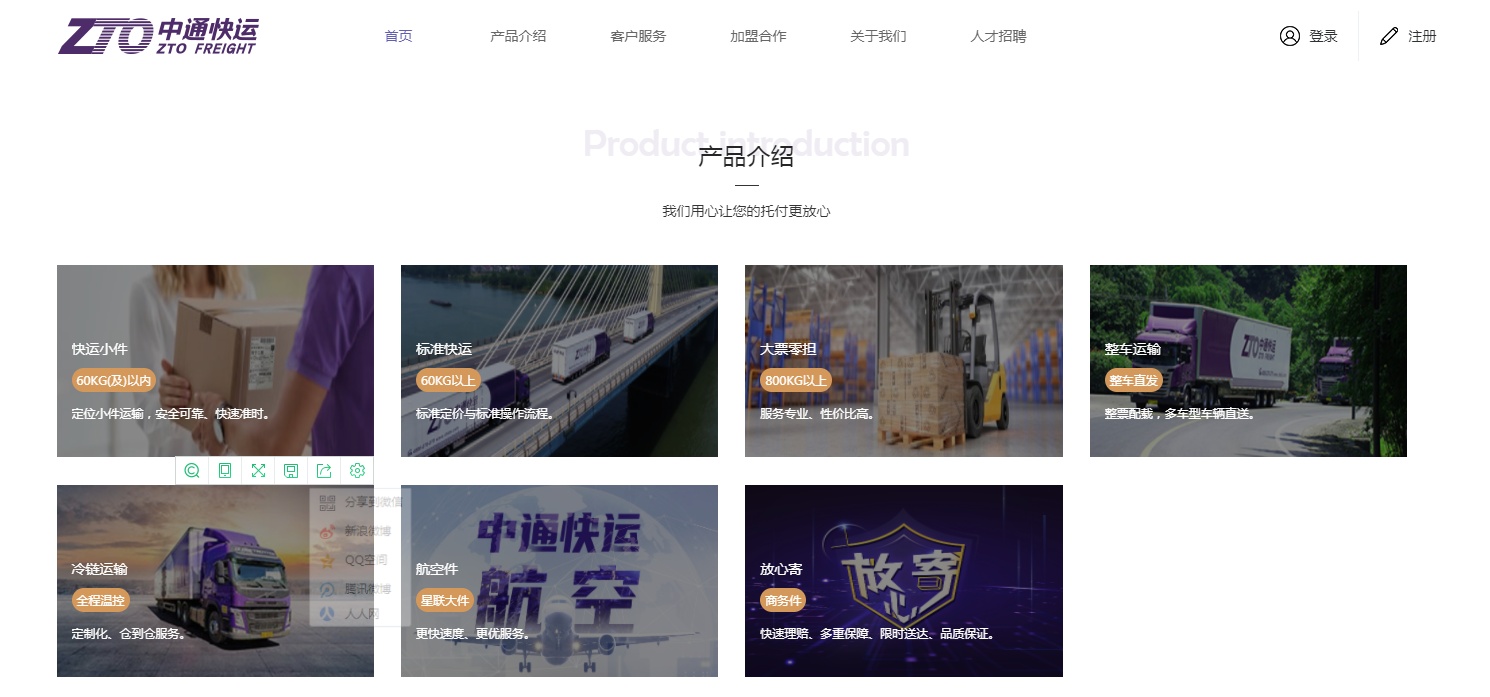Open the 标准快运 product card
Viewport: 1490px width, 697px height.
point(559,360)
